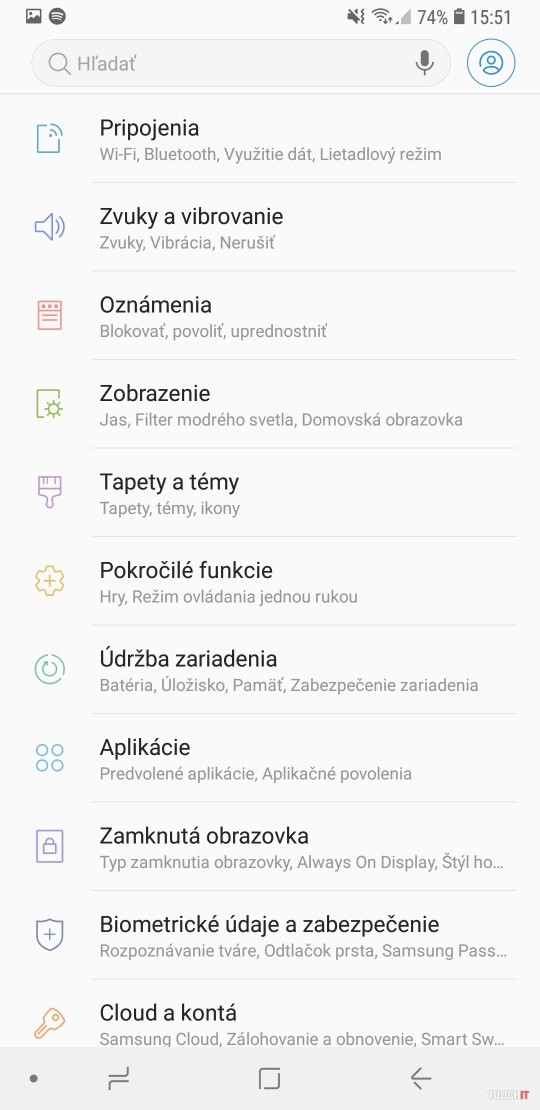Go to Oznámenia settings

(x=270, y=316)
